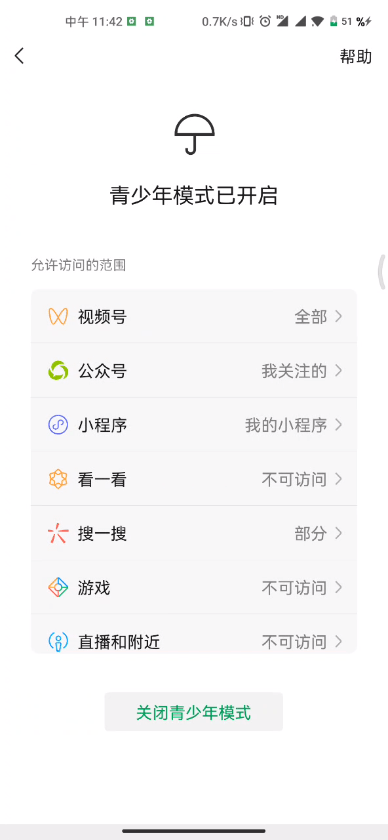This screenshot has width=388, height=840.
Task: Open 直播和附近 access settings
Action: coord(193,634)
